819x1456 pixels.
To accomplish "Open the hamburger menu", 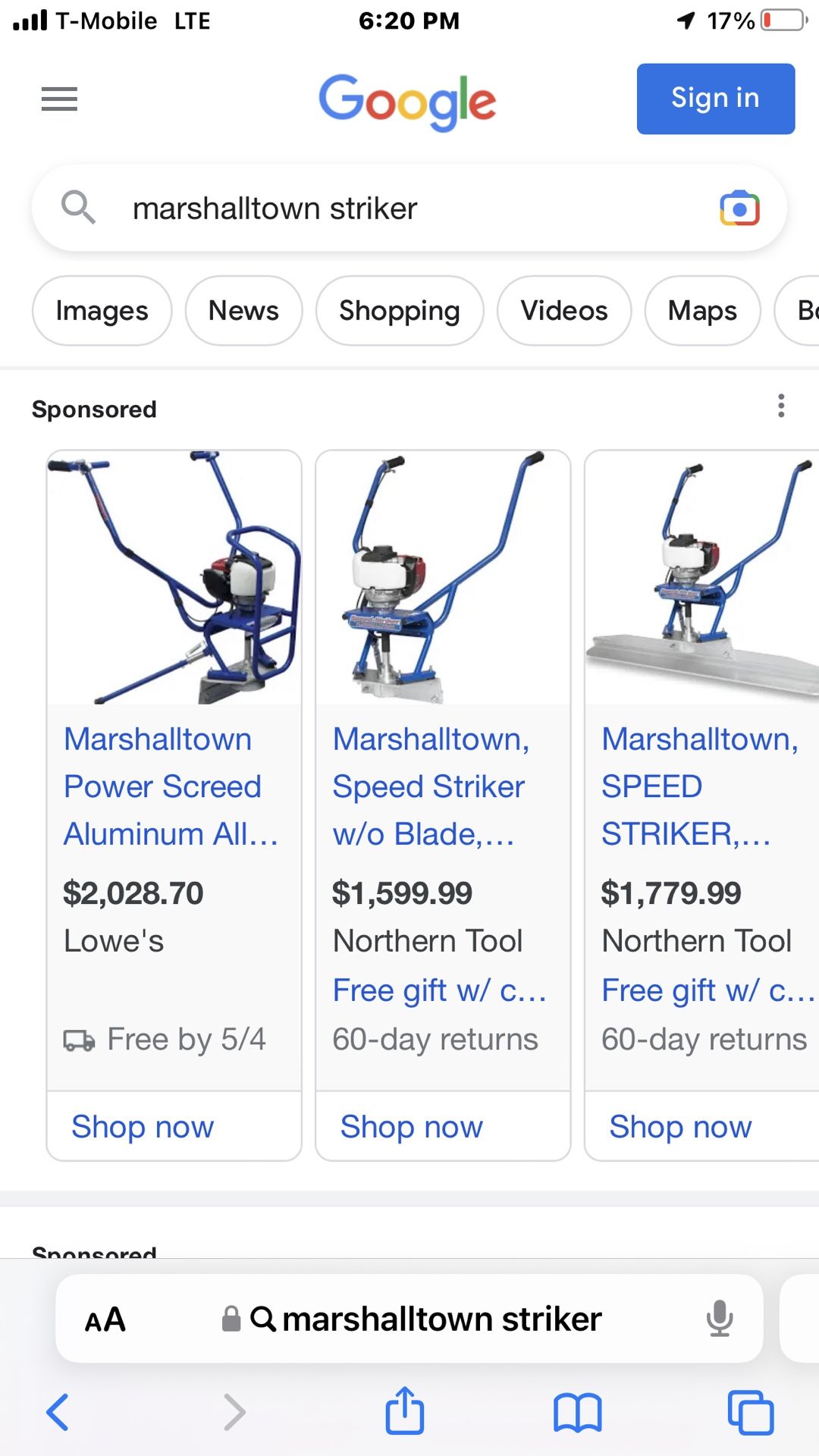I will click(x=59, y=99).
